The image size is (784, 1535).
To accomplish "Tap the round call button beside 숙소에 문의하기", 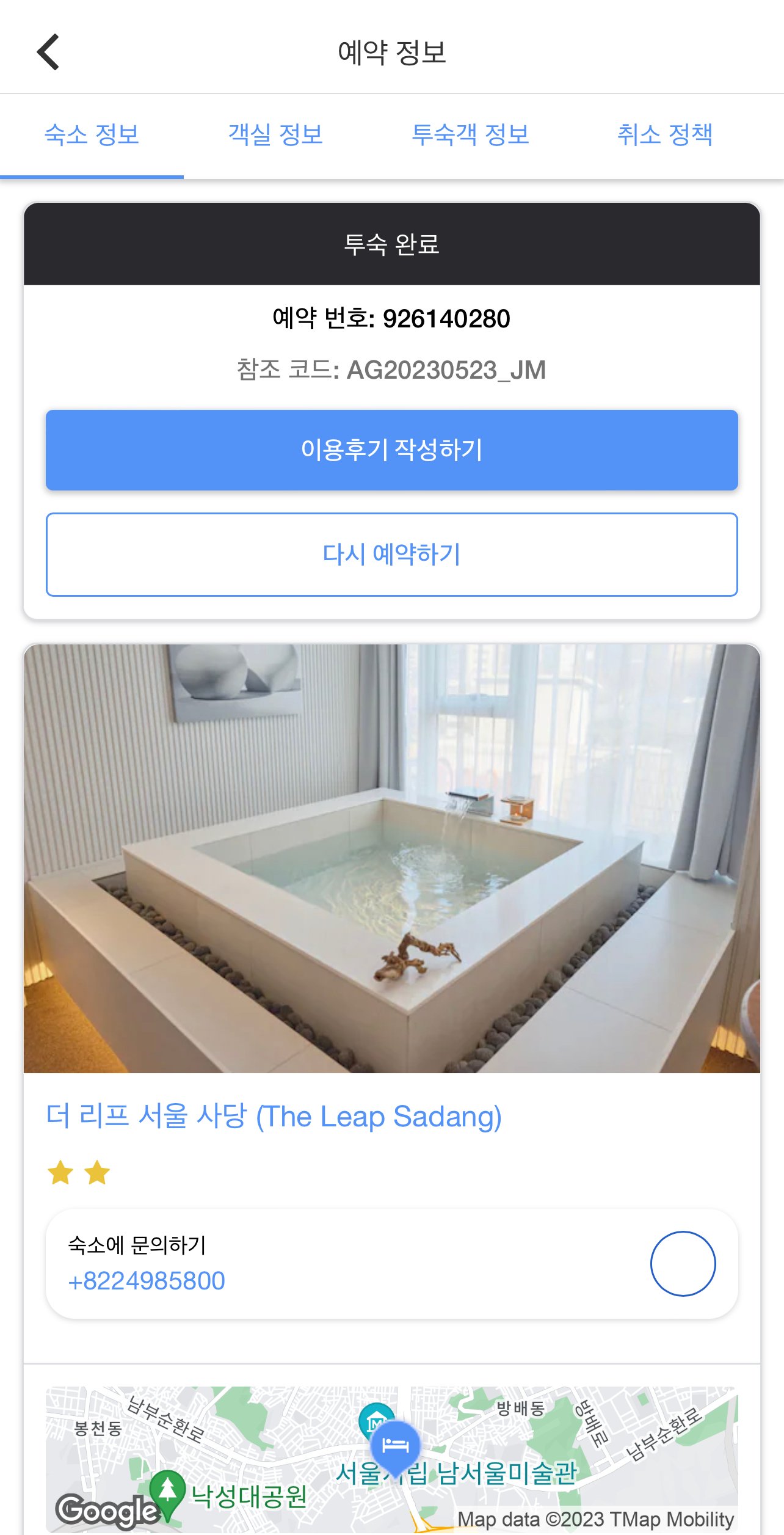I will coord(683,1263).
